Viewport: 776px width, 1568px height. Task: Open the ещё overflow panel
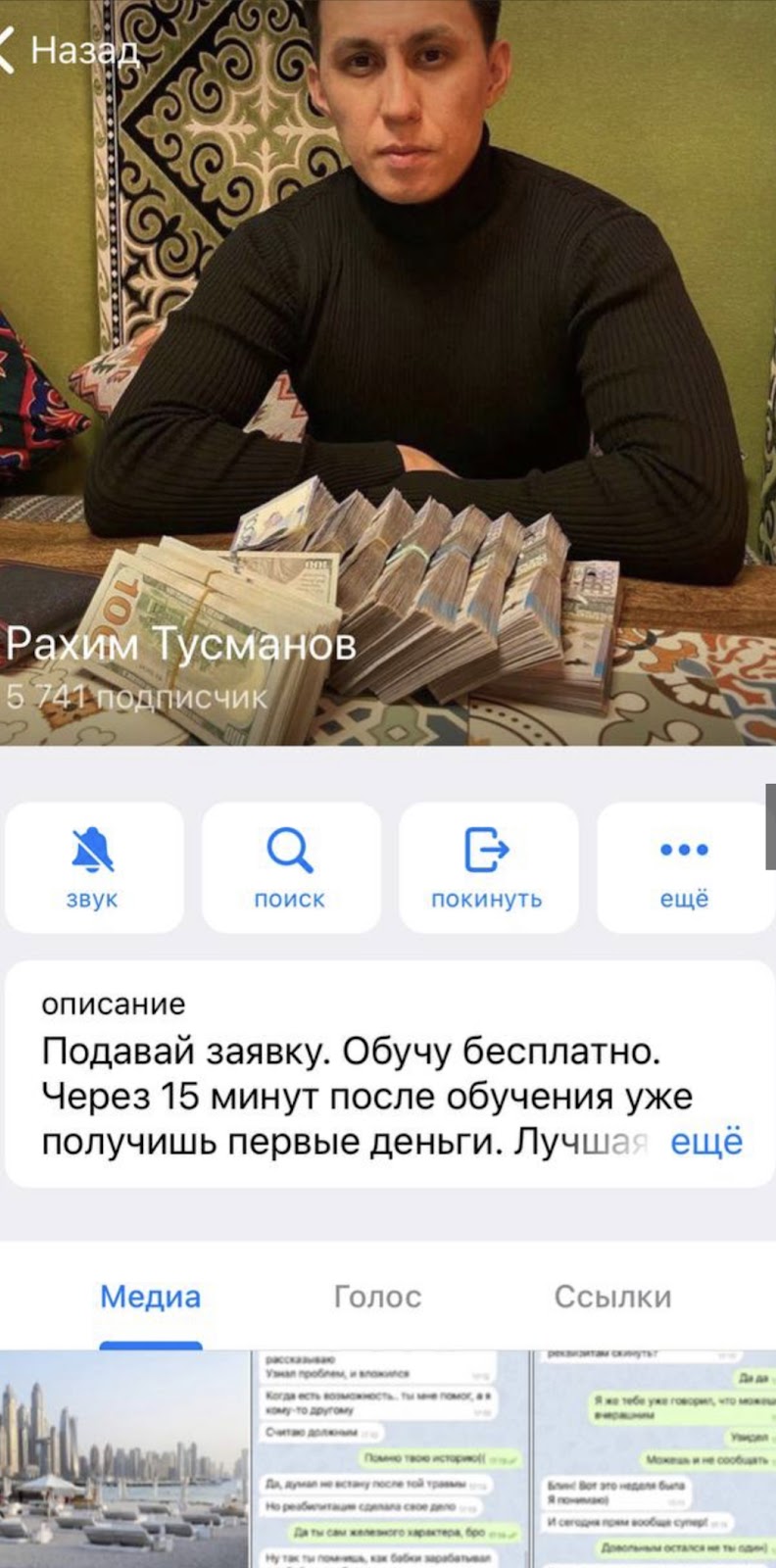685,867
